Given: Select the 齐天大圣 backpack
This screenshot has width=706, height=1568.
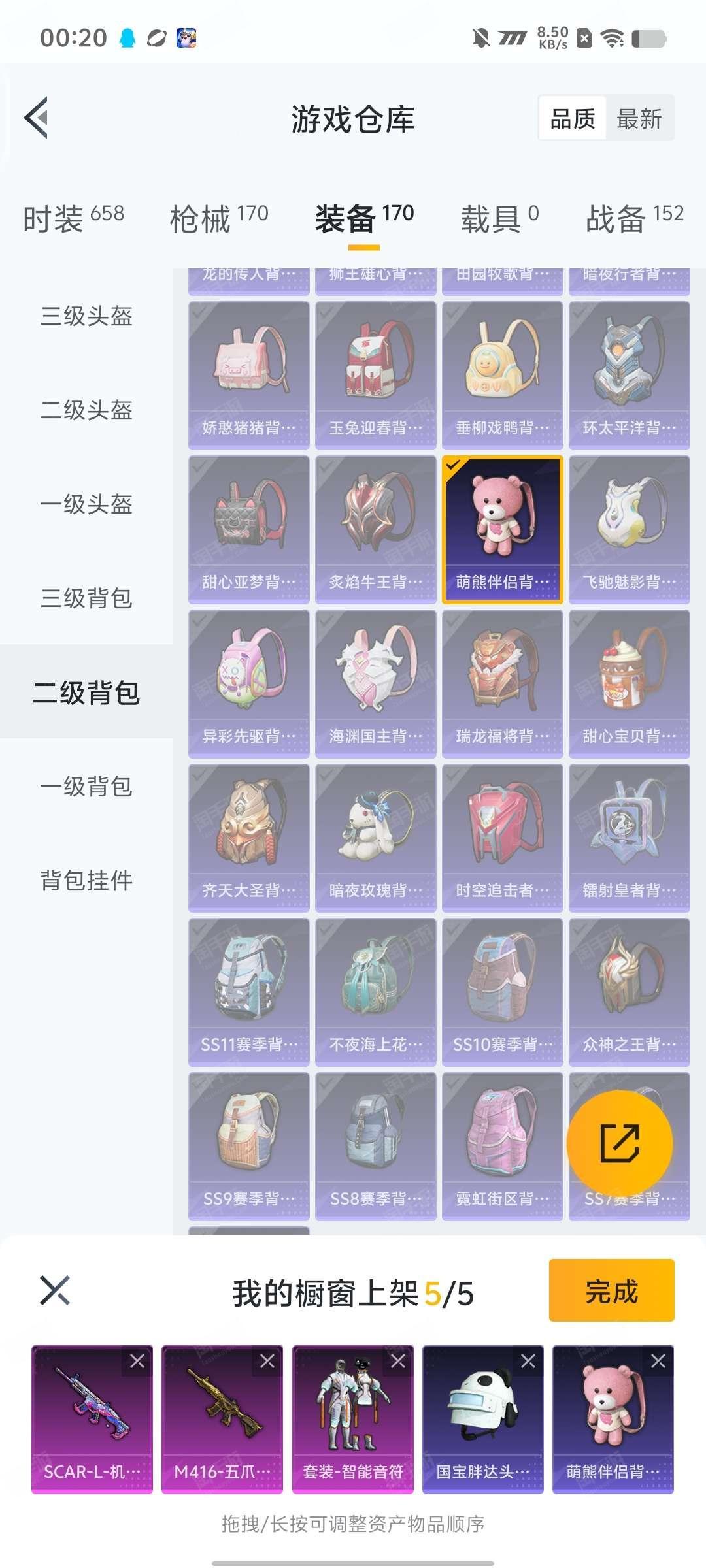Looking at the screenshot, I should 248,838.
